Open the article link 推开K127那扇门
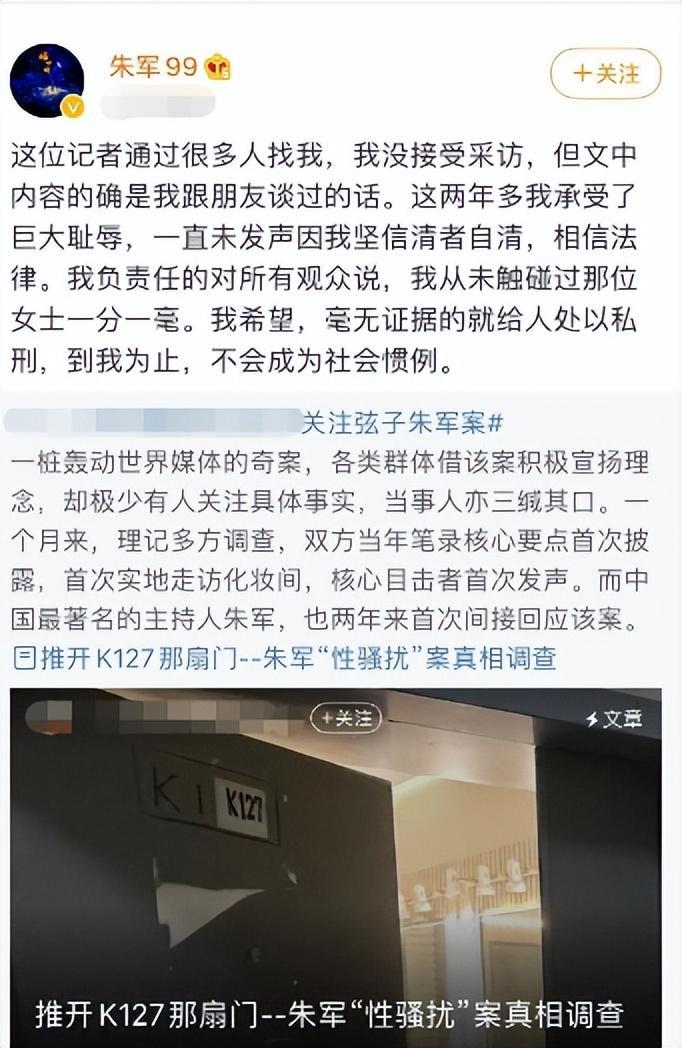The height and width of the screenshot is (1048, 682). coord(286,658)
